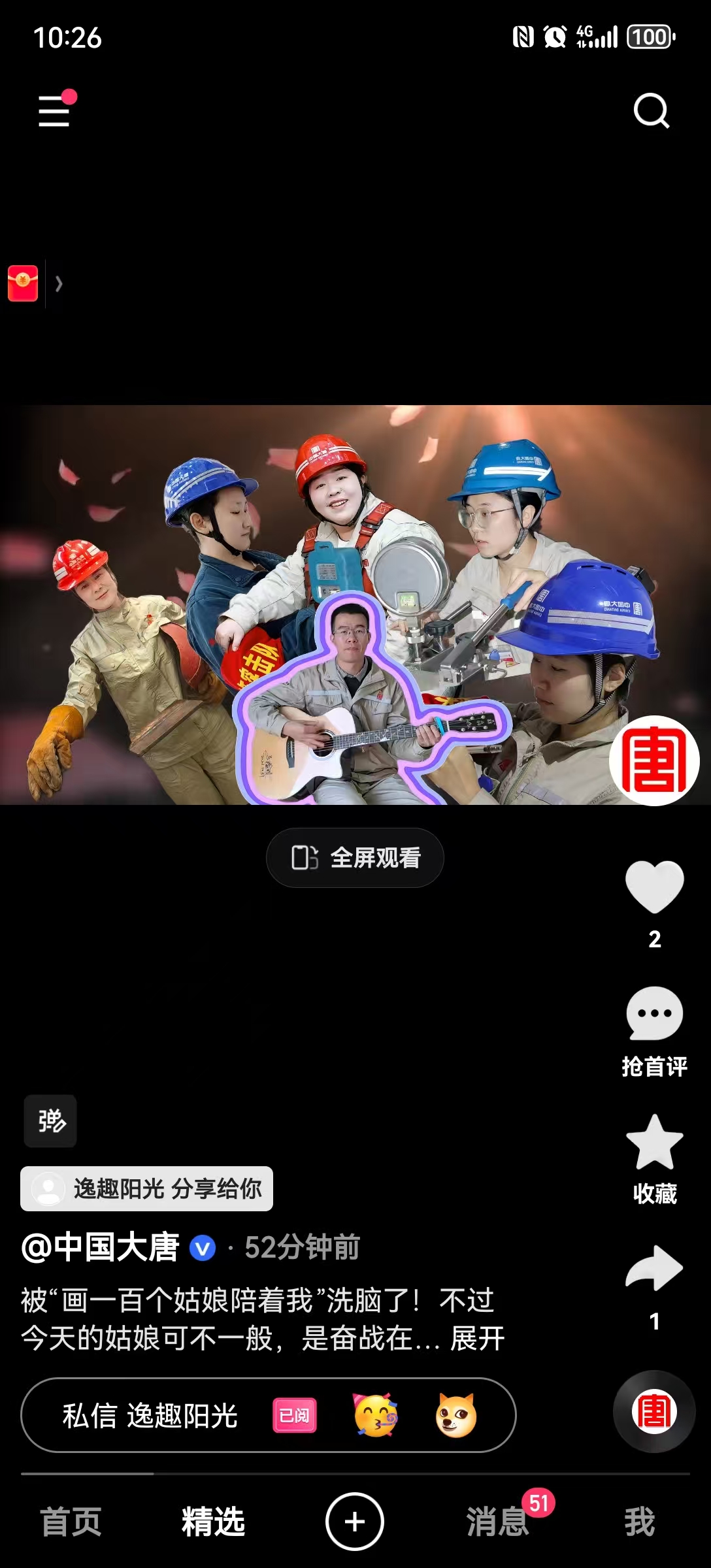Image resolution: width=711 pixels, height=1568 pixels.
Task: Open the 中国大唐 avatar profile
Action: 654,760
